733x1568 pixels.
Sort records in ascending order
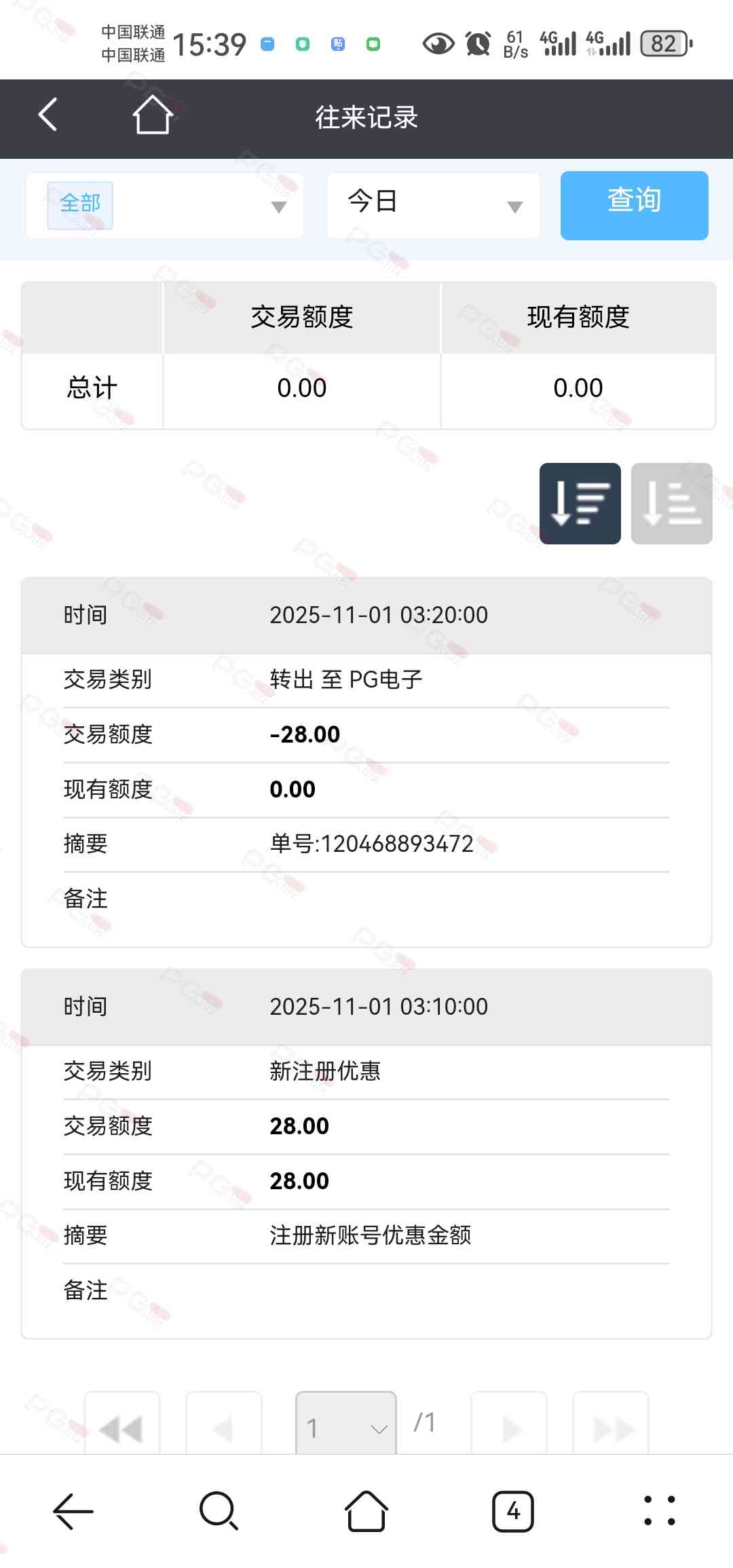coord(671,504)
